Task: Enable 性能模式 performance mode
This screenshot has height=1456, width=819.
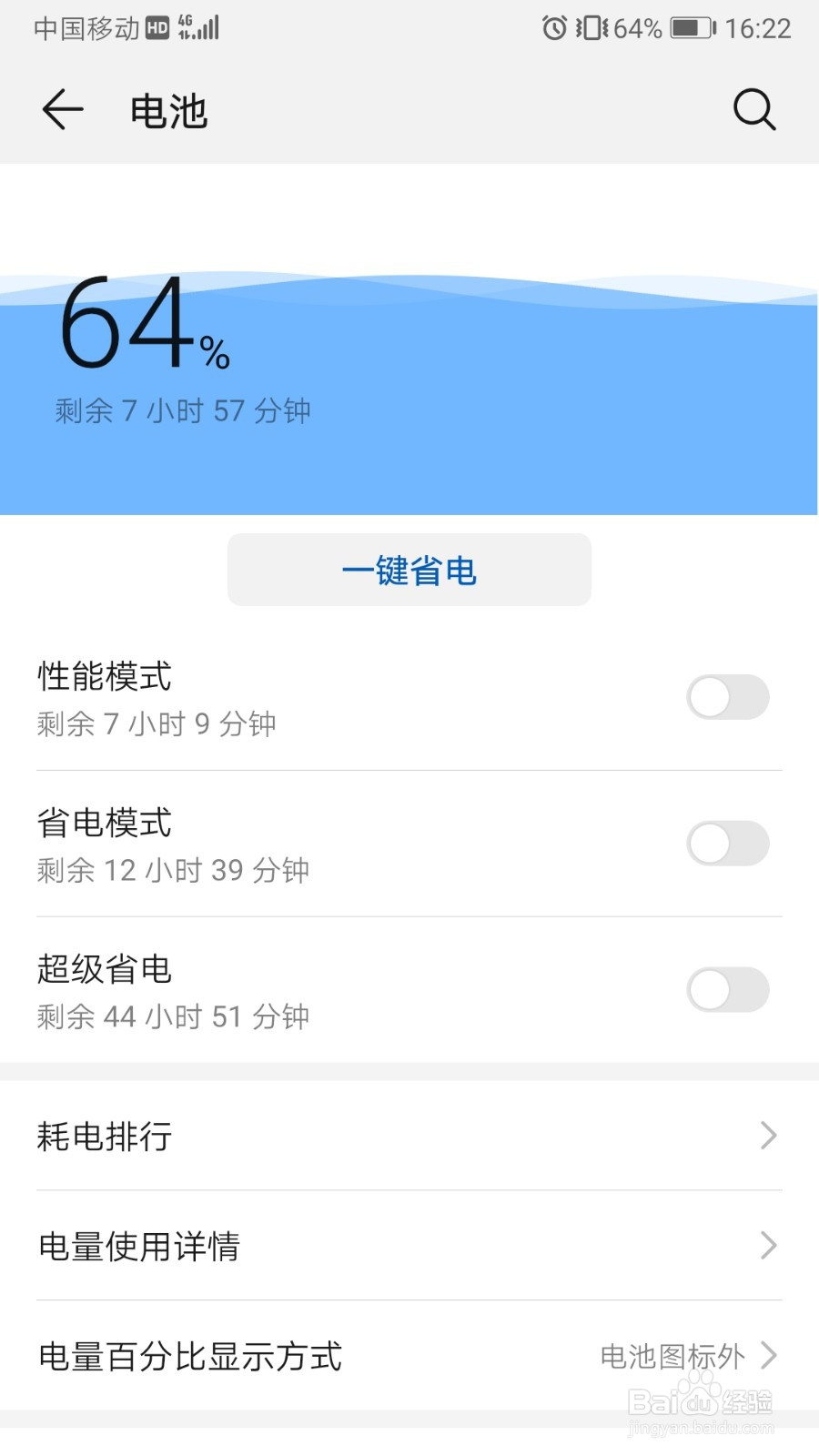Action: click(x=727, y=696)
